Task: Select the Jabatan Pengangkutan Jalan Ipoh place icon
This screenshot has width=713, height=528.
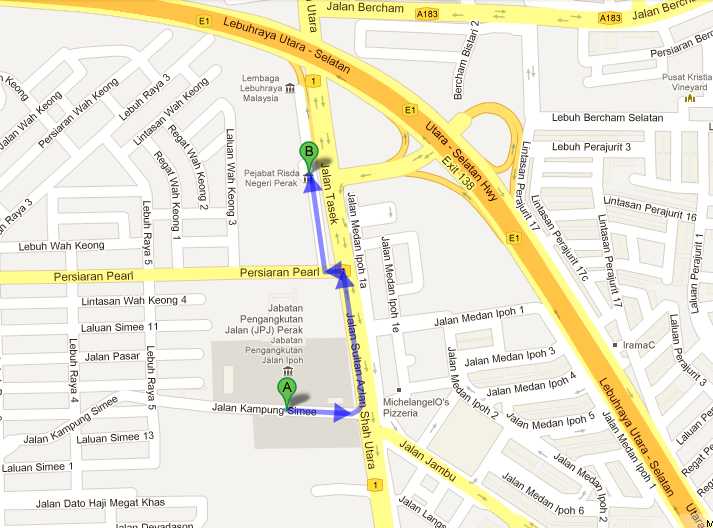Action: (288, 356)
